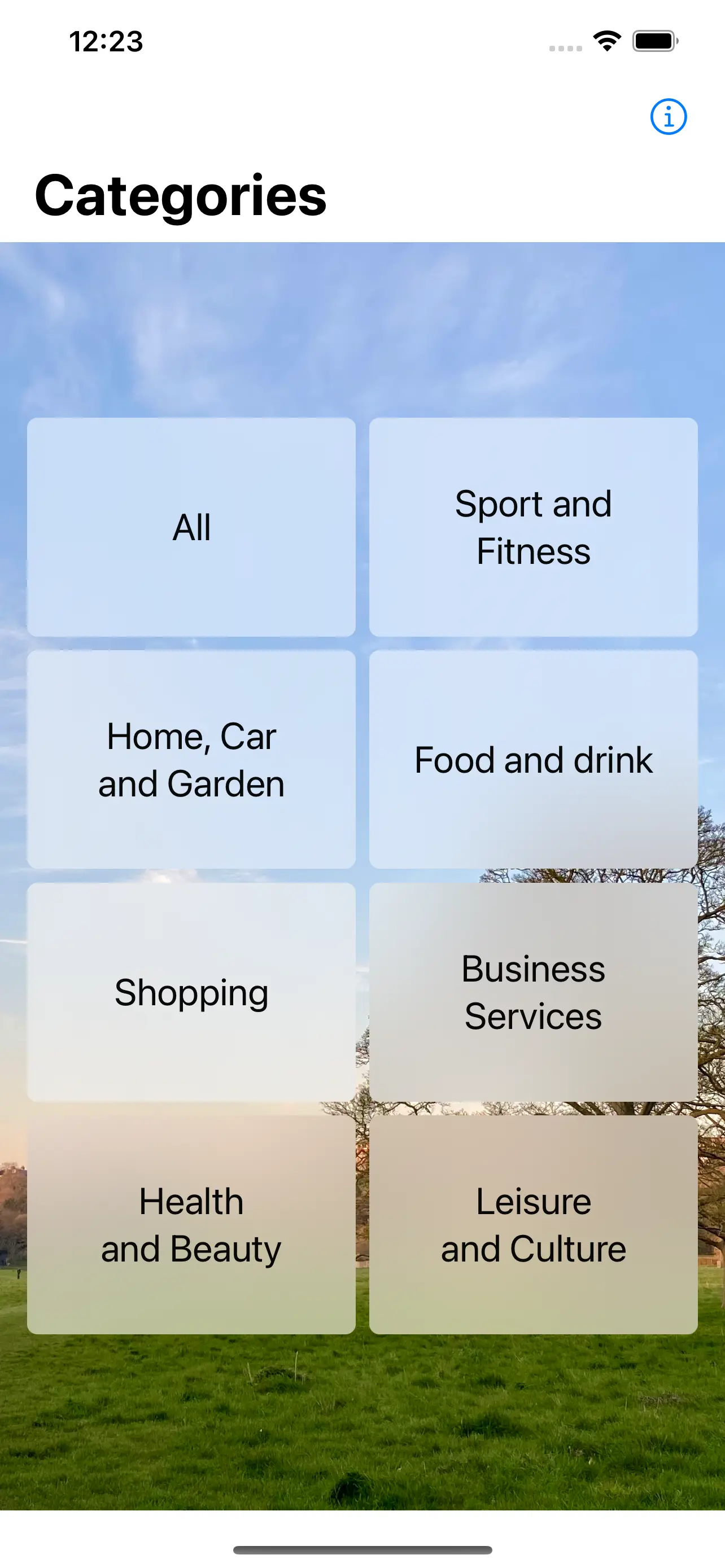725x1568 pixels.
Task: Tap the Shopping category tile
Action: coord(191,992)
